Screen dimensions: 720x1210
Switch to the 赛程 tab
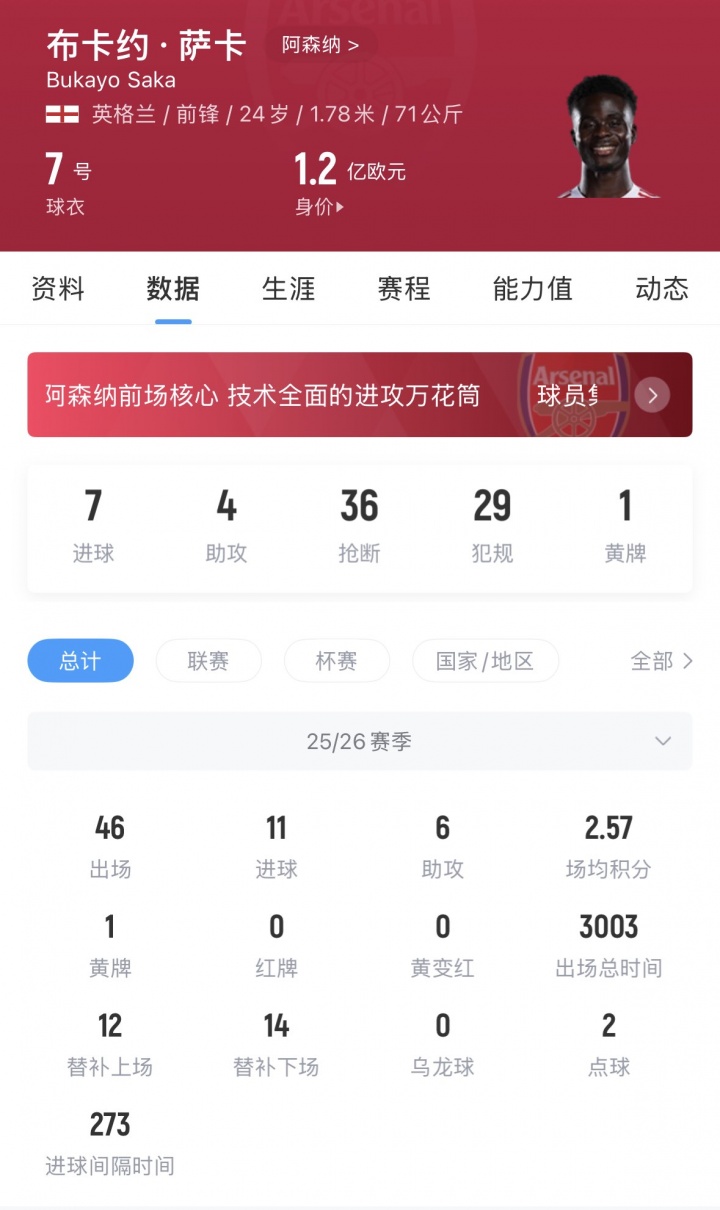click(404, 289)
